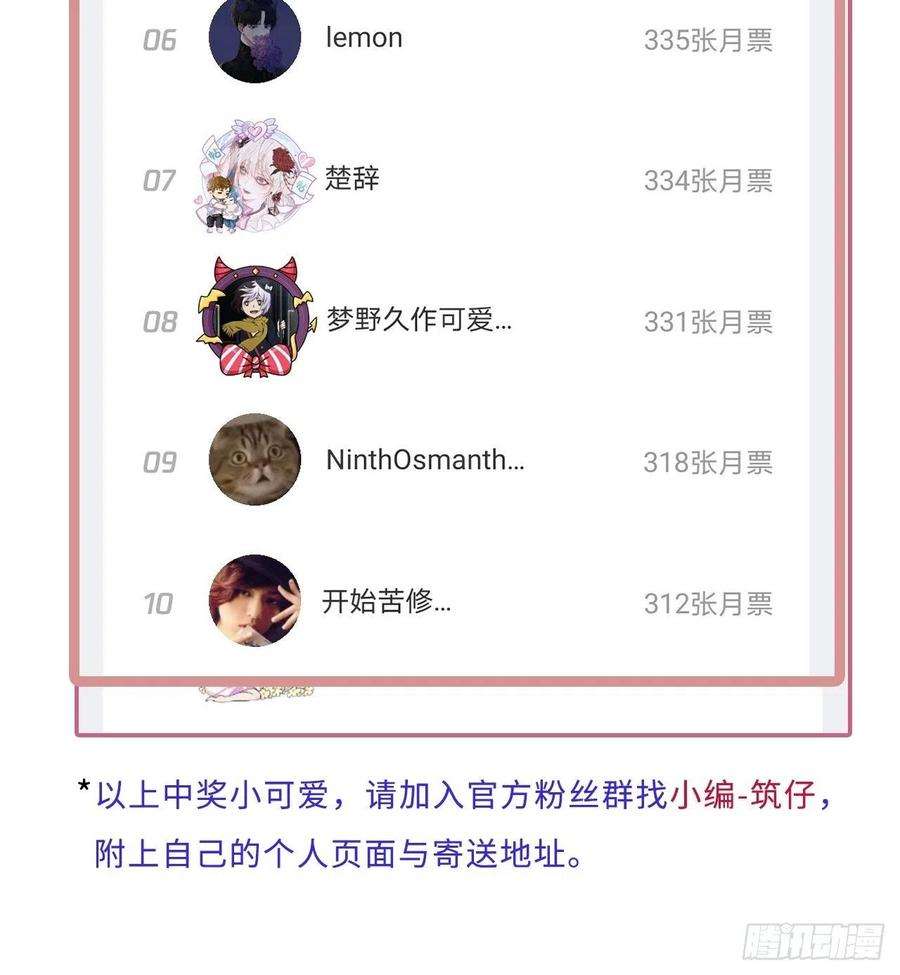Click the 335张月票 vote count
This screenshot has height=975, width=900.
click(x=712, y=40)
